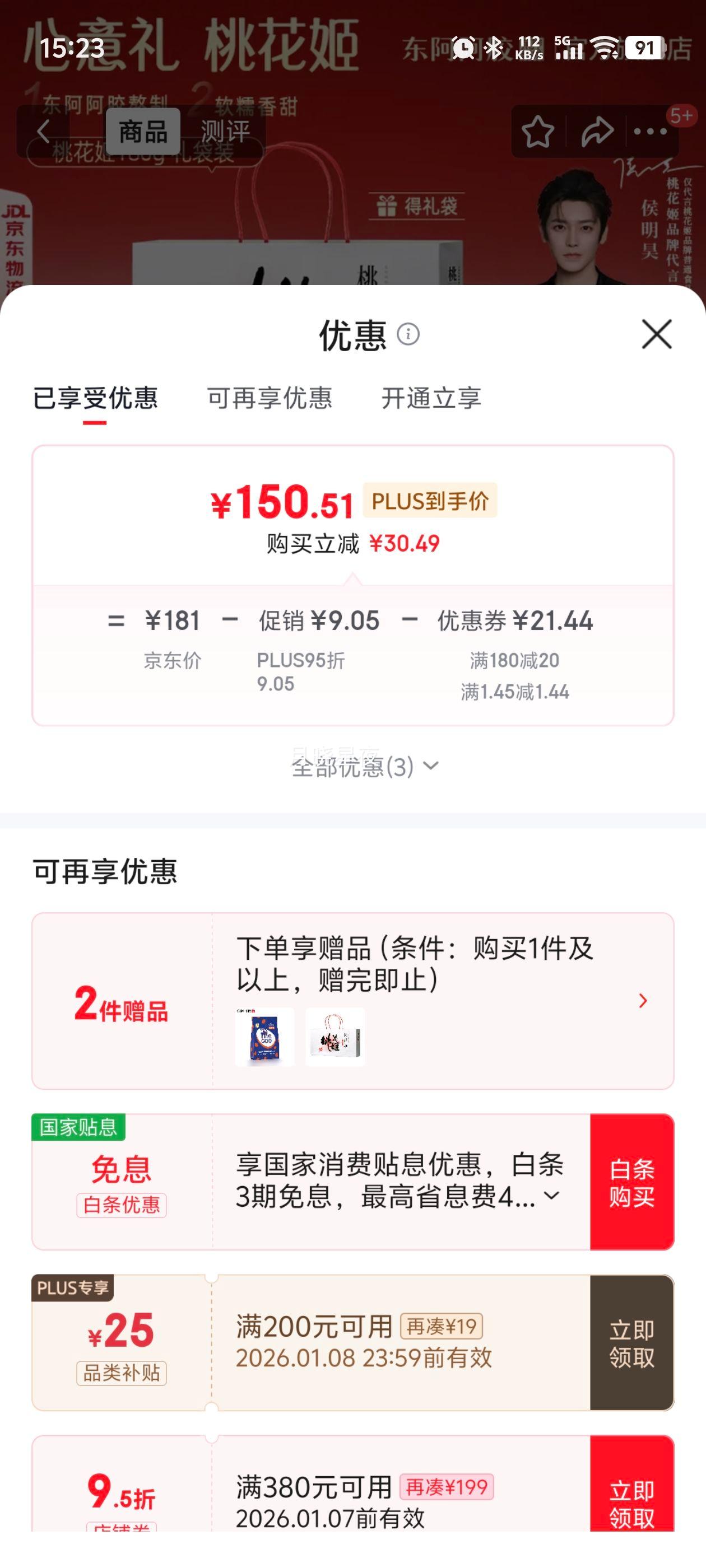The image size is (706, 1568).
Task: Tap the 得礼袋 gift badge in banner
Action: click(x=416, y=205)
